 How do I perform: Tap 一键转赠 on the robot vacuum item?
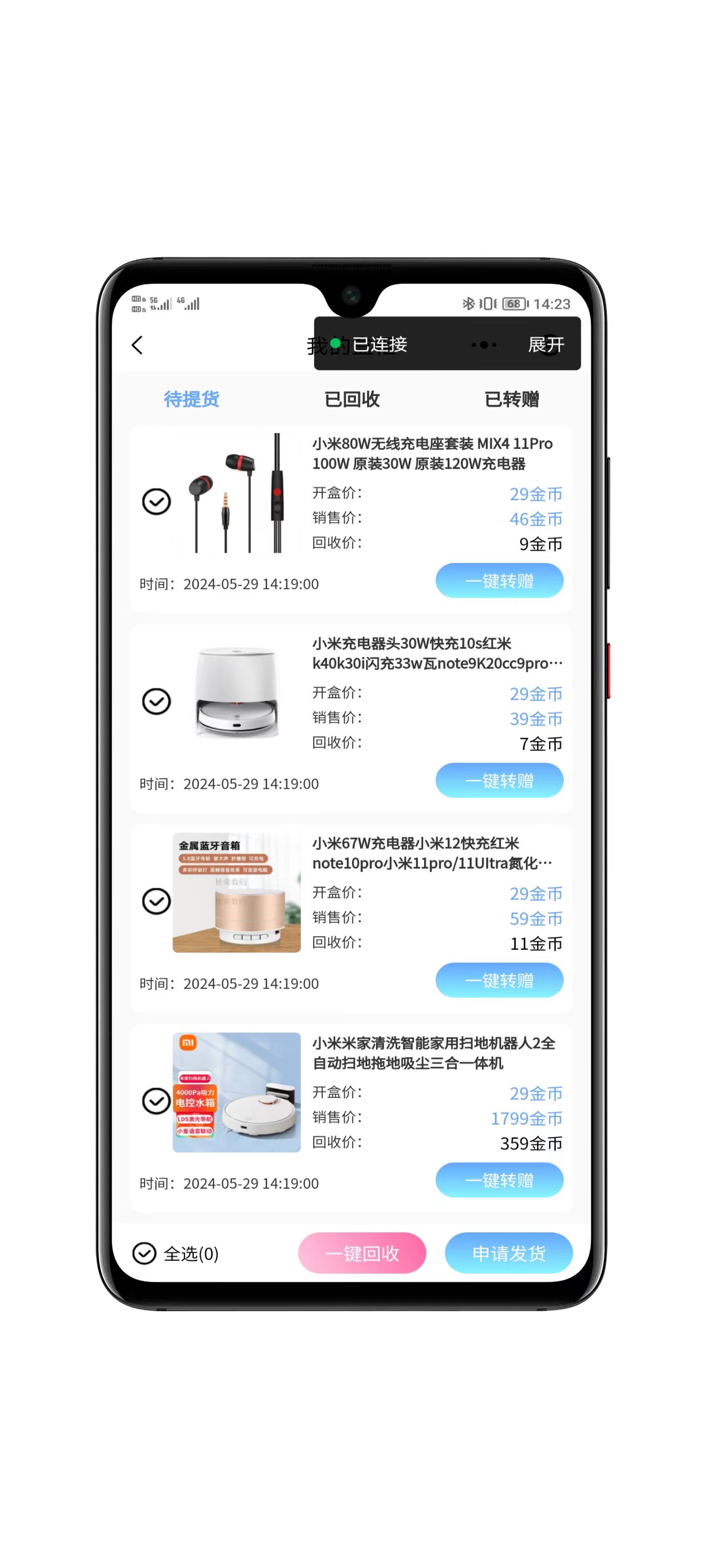click(499, 1179)
